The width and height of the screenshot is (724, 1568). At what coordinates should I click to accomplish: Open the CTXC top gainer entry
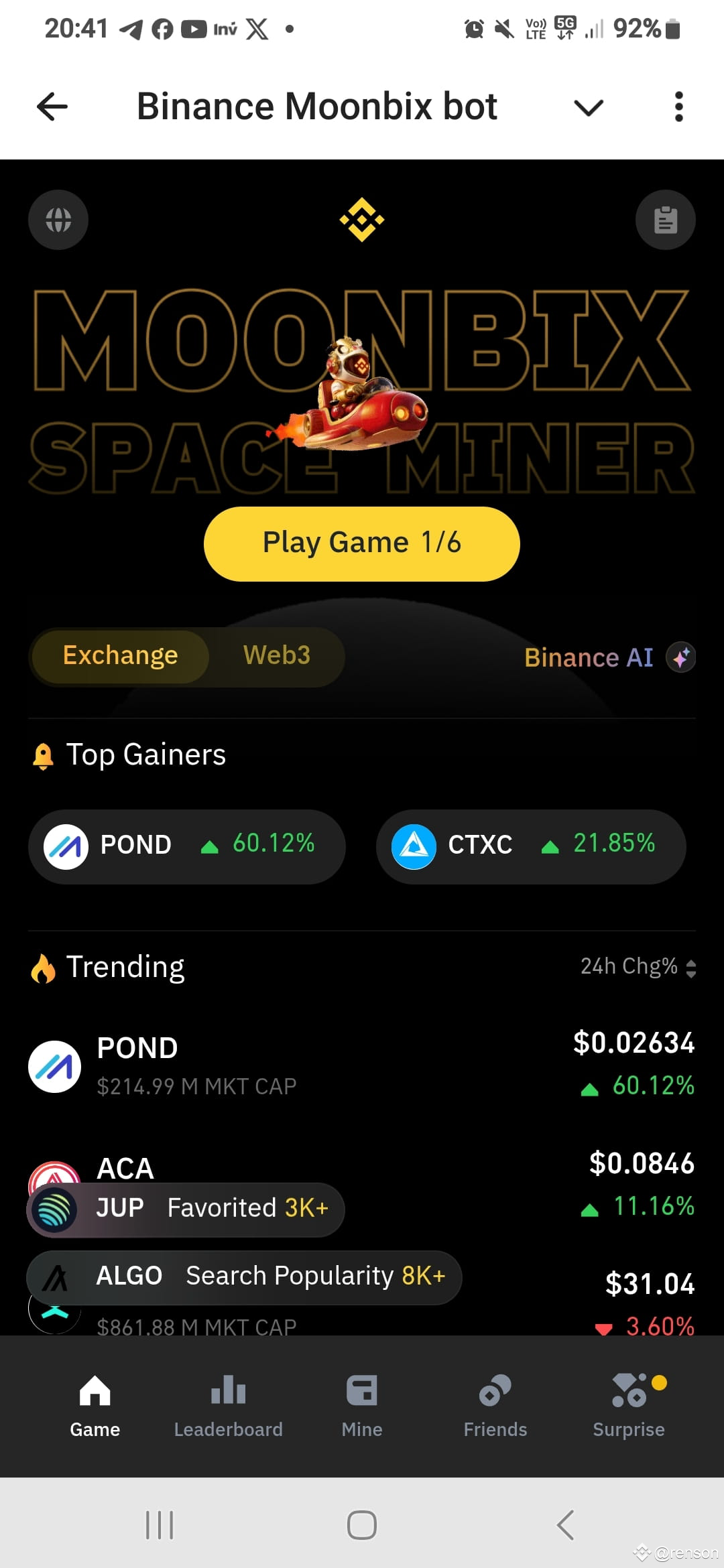coord(530,846)
